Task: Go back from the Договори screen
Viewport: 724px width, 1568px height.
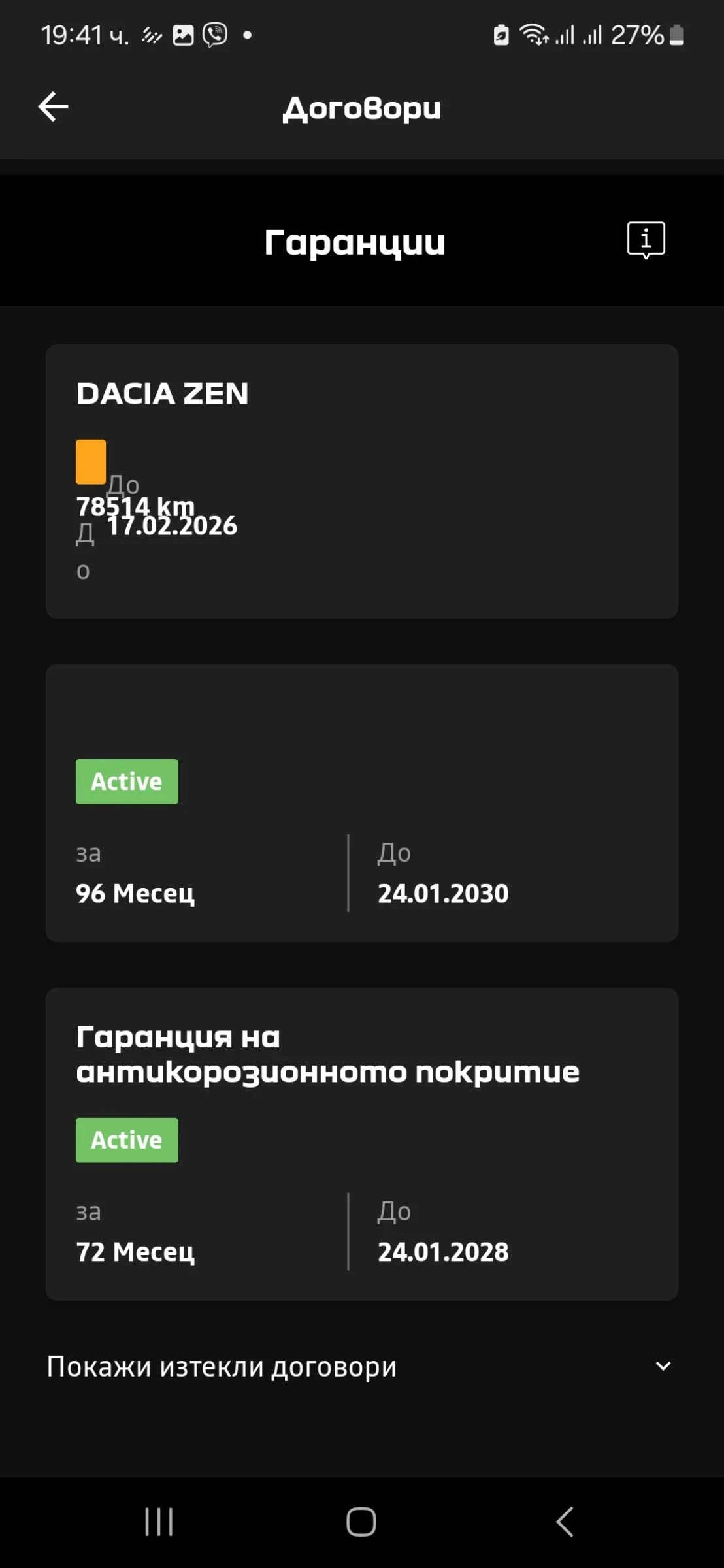Action: [53, 106]
